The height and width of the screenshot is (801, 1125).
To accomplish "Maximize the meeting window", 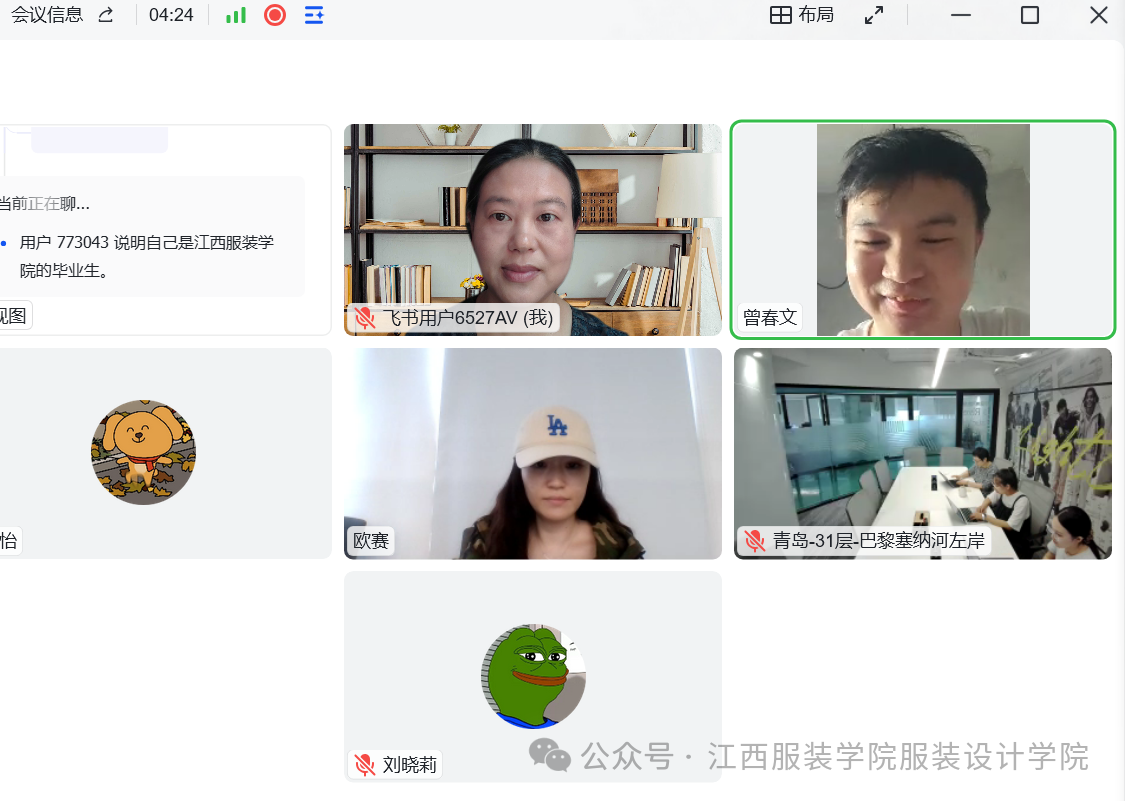I will click(1030, 15).
